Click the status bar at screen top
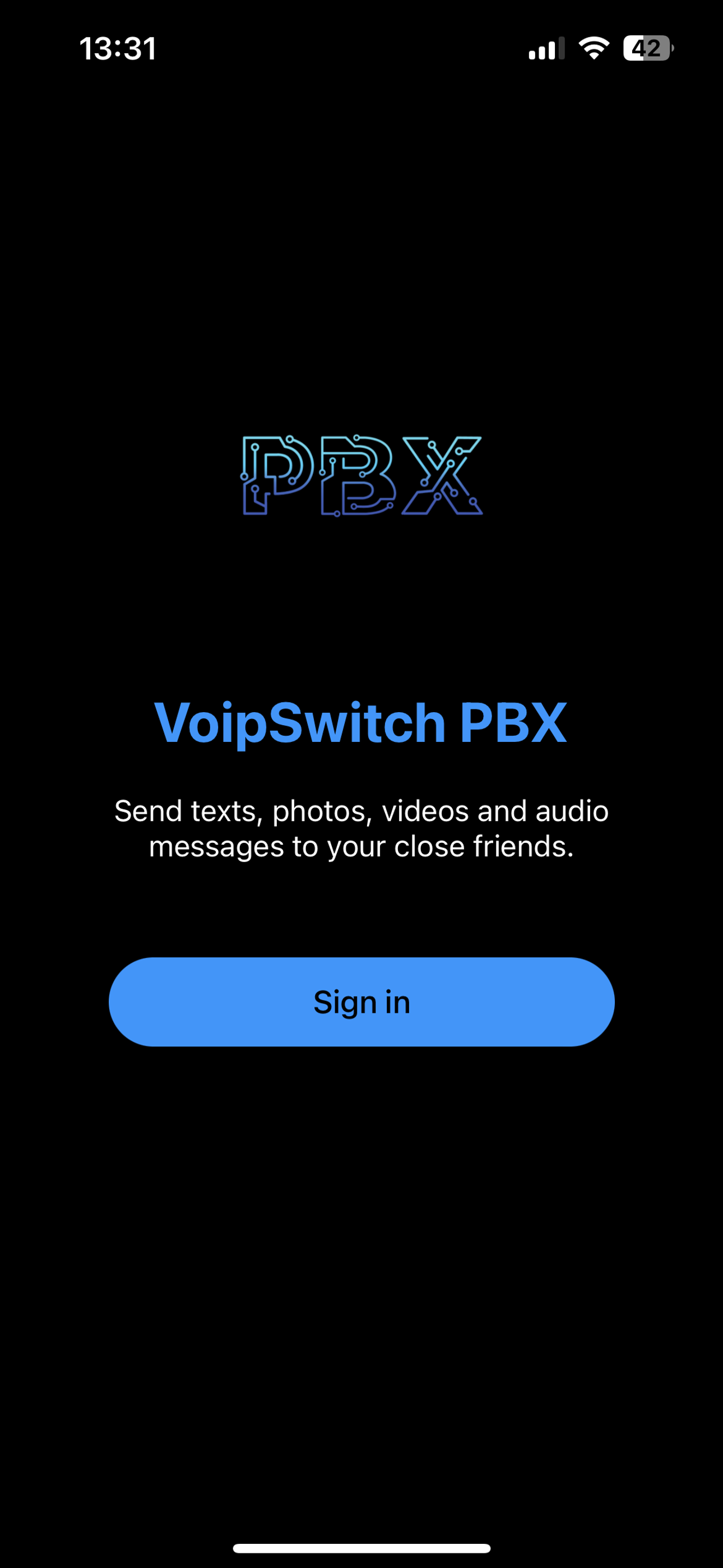 pyautogui.click(x=361, y=49)
